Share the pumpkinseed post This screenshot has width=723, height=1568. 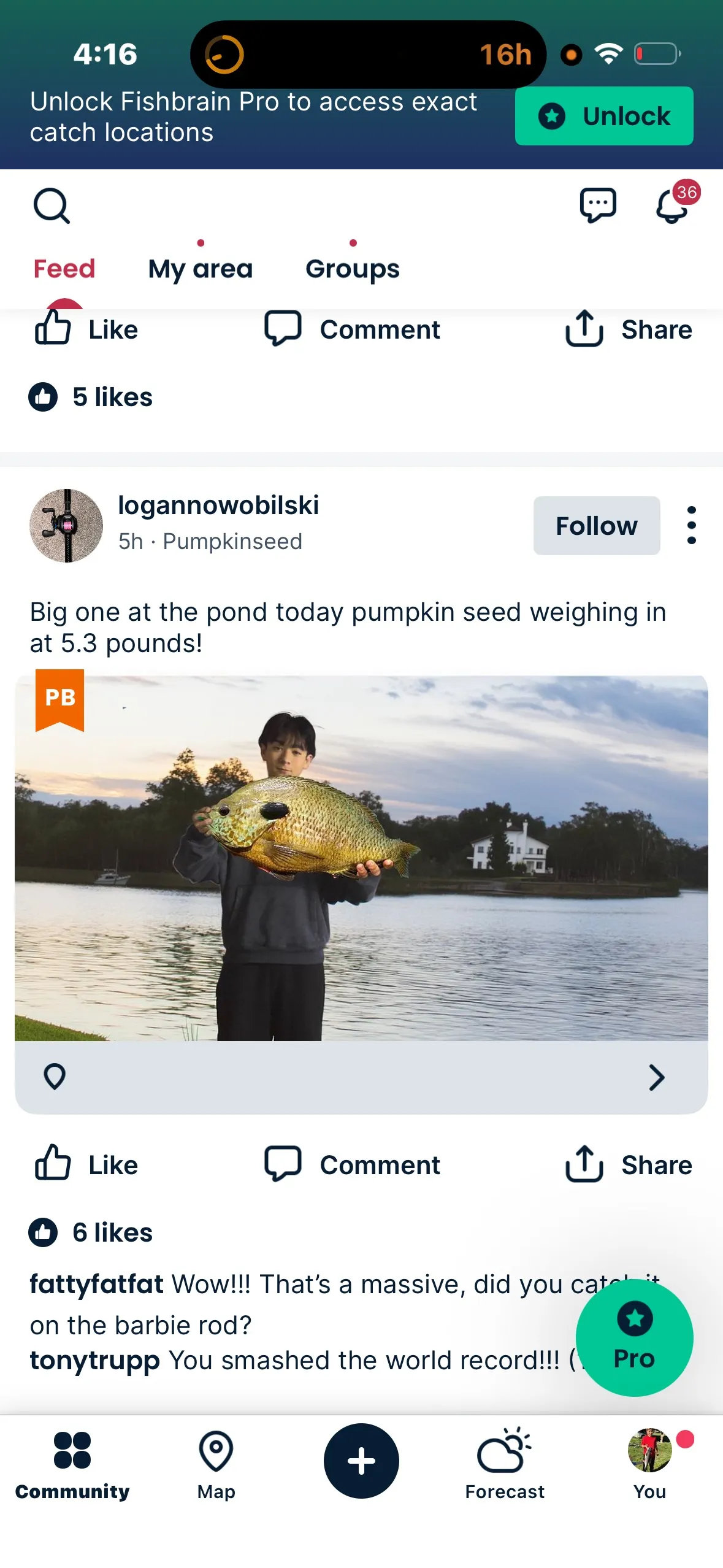coord(628,1164)
